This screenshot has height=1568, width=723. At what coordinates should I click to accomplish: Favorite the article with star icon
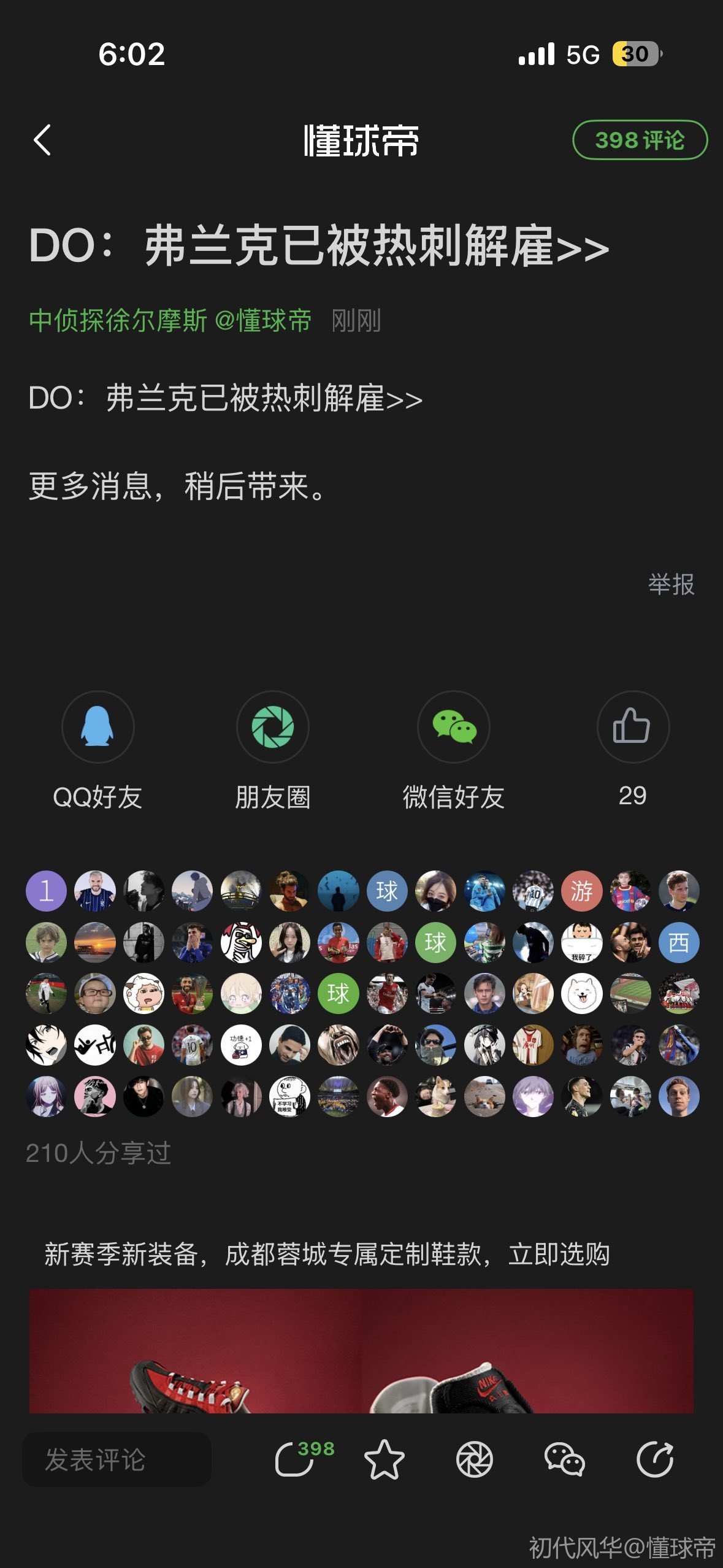point(384,1459)
